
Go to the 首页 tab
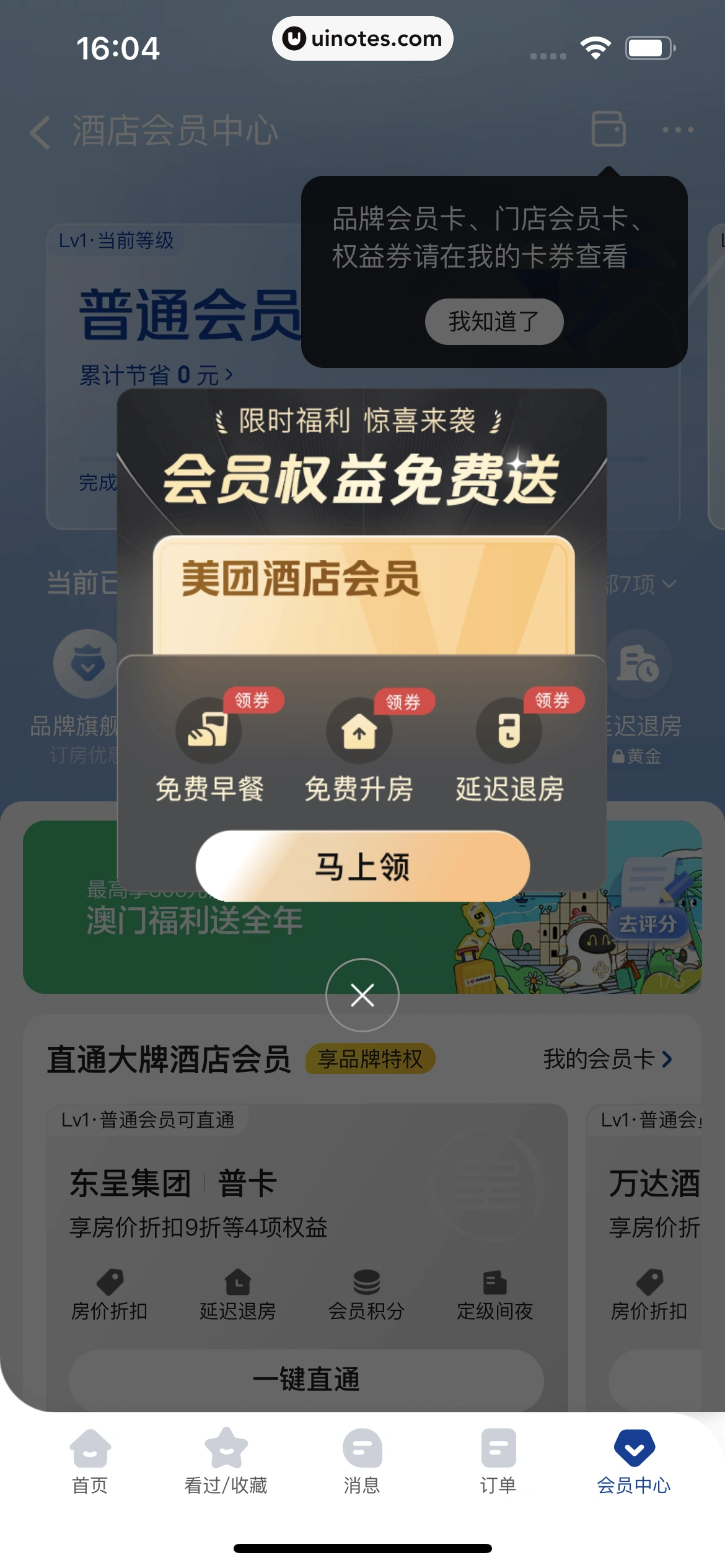91,1461
